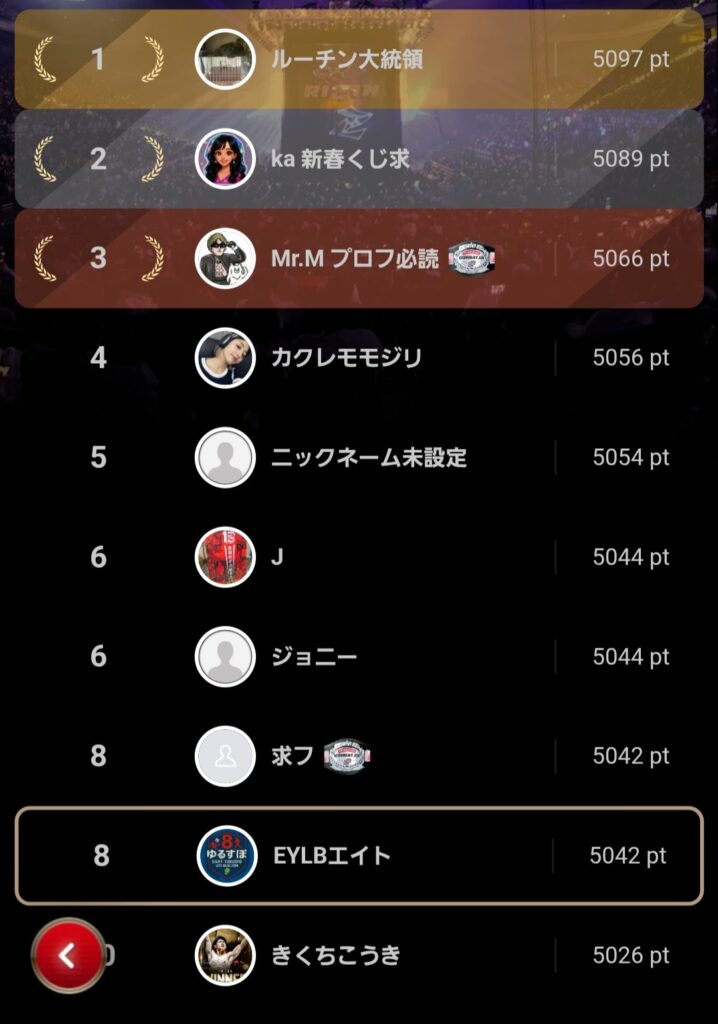
Task: Open the highlighted EYLBエイト row
Action: (359, 856)
